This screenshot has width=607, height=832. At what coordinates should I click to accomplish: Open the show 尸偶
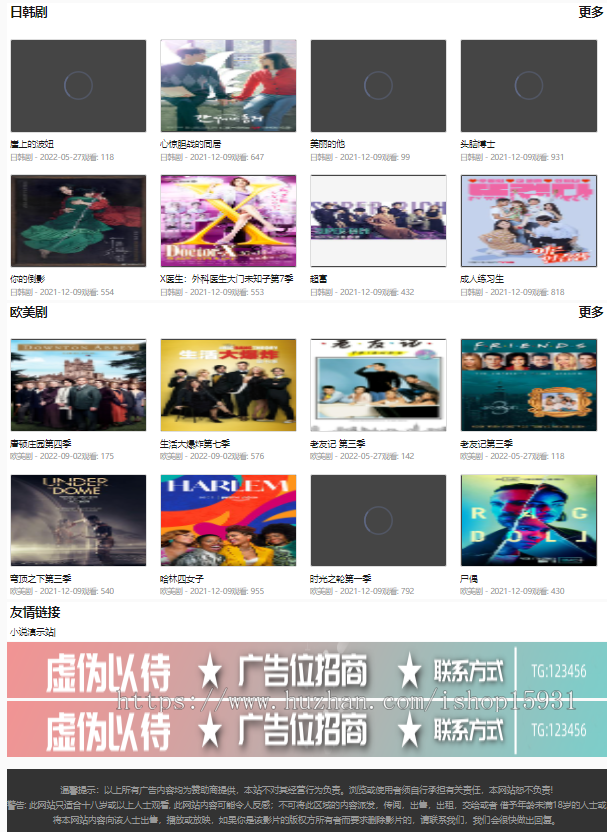(x=528, y=520)
